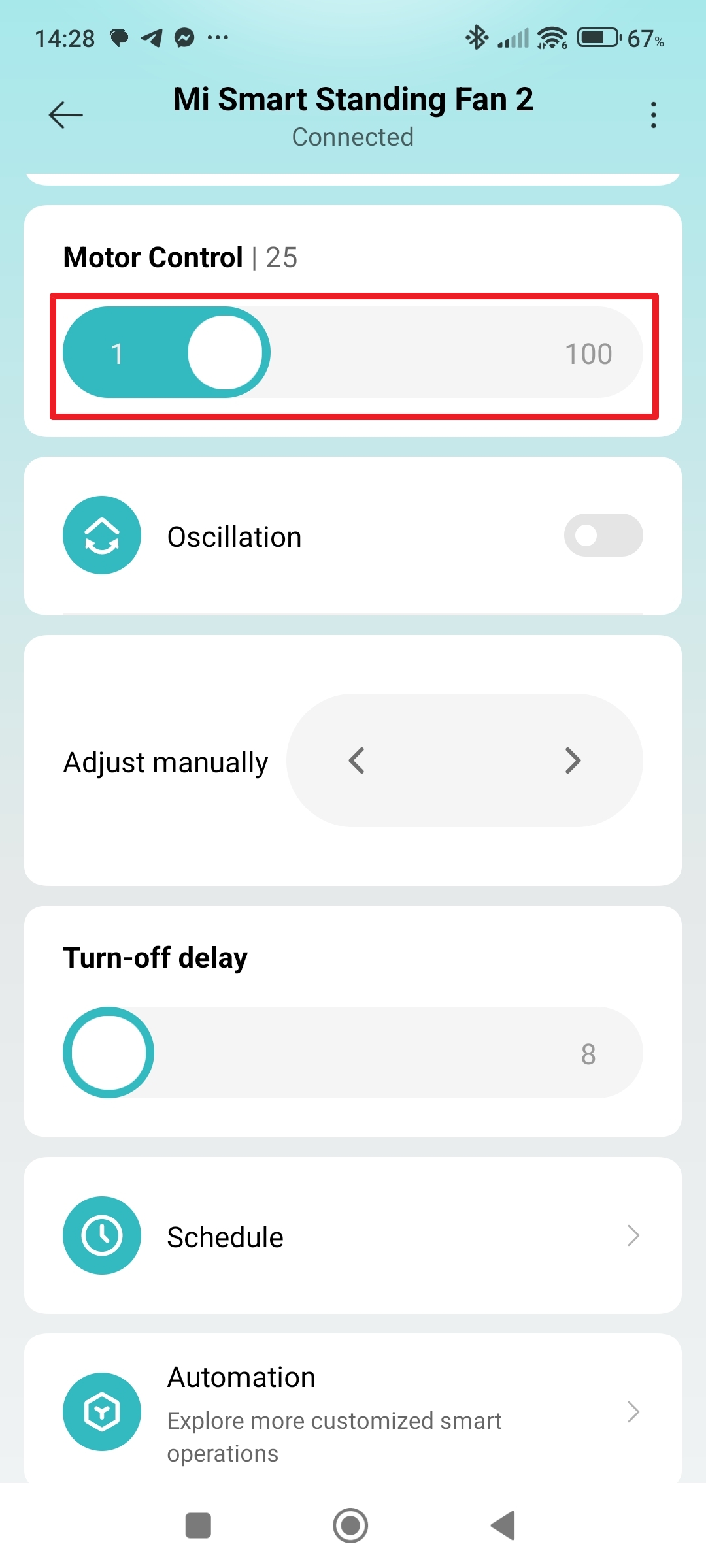Open the Schedule settings
The width and height of the screenshot is (706, 1568).
pyautogui.click(x=353, y=1236)
